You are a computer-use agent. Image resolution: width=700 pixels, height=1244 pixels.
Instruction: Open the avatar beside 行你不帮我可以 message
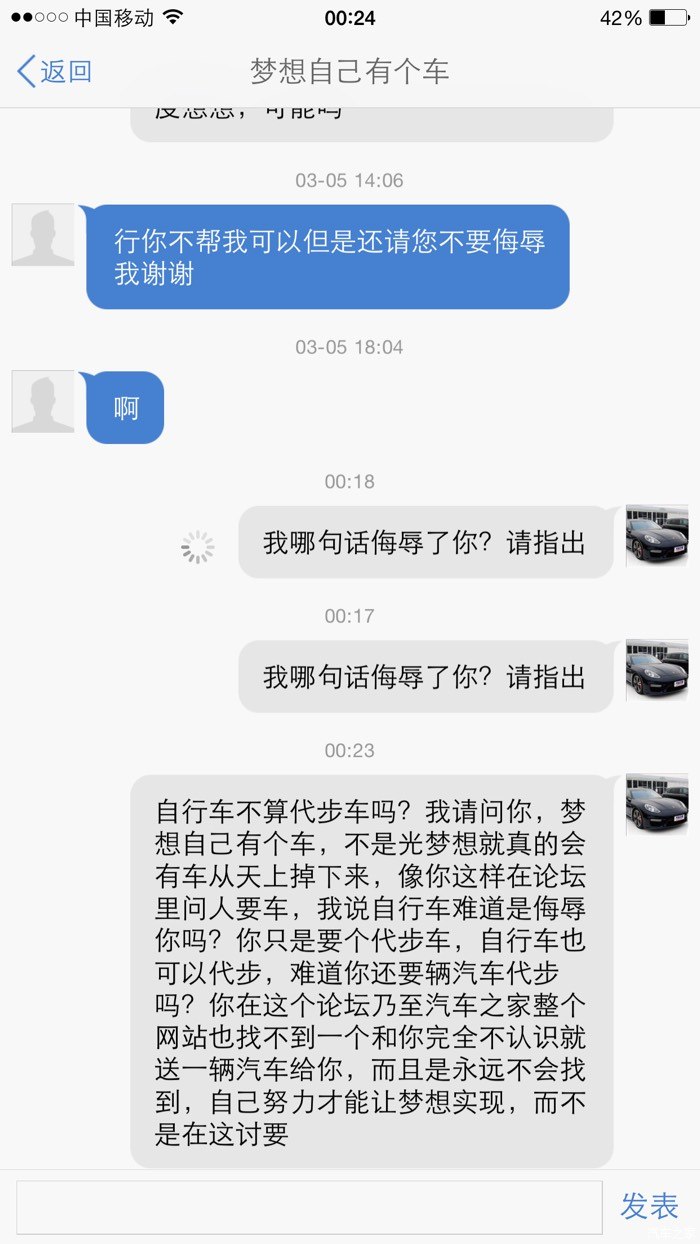[43, 235]
